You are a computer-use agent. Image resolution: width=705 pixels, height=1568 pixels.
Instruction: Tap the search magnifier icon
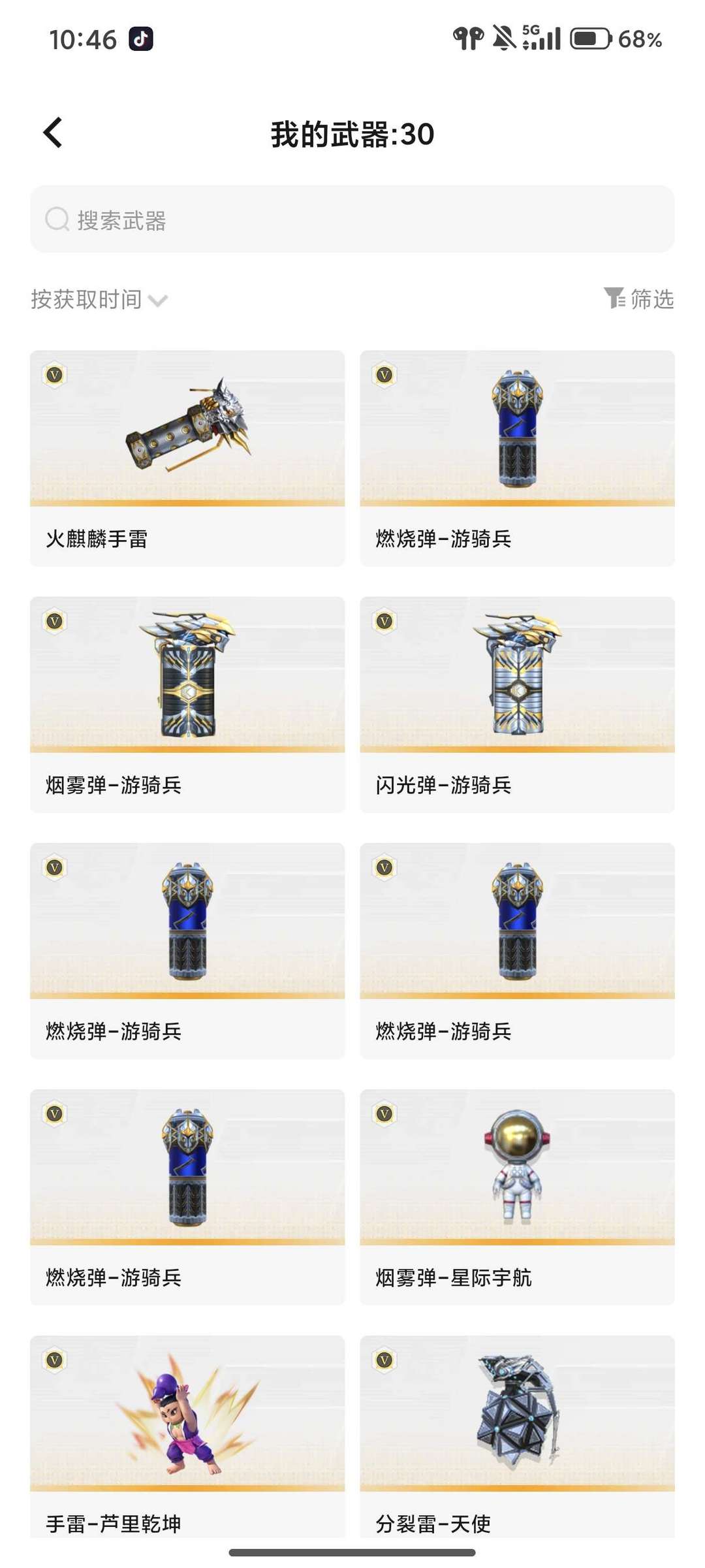point(56,219)
